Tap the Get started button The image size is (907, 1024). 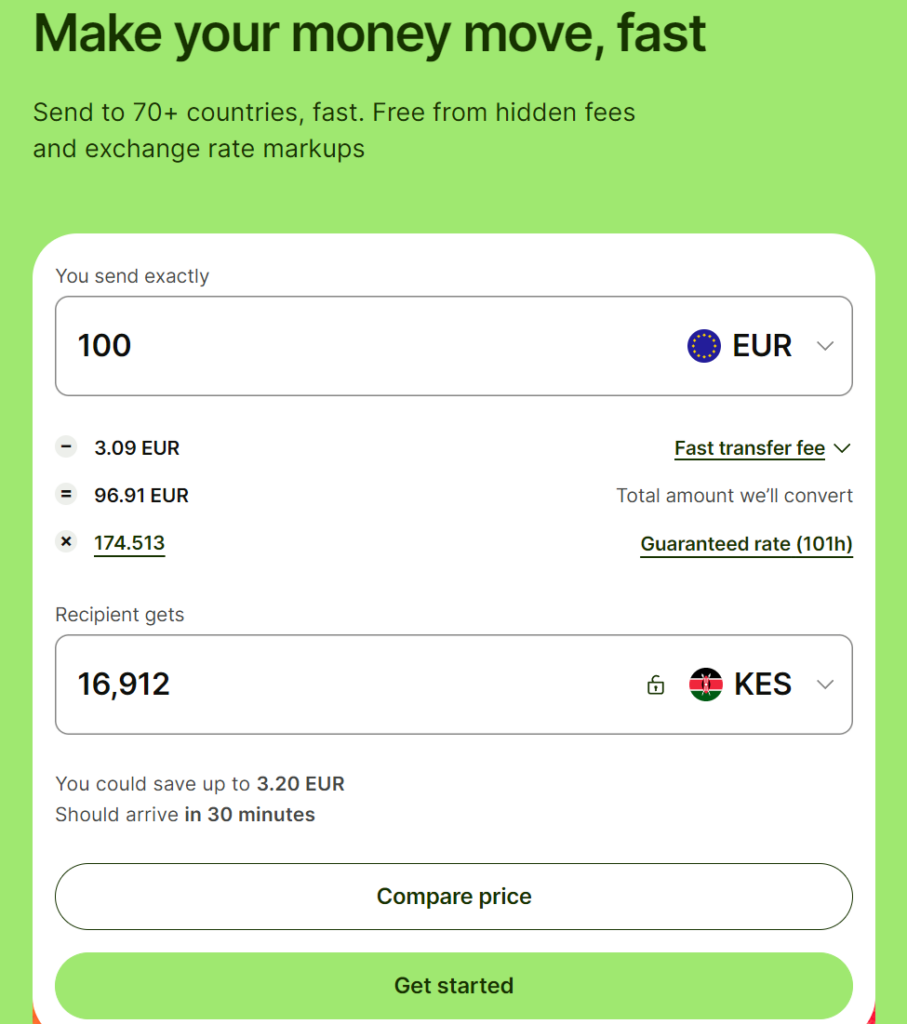[453, 985]
